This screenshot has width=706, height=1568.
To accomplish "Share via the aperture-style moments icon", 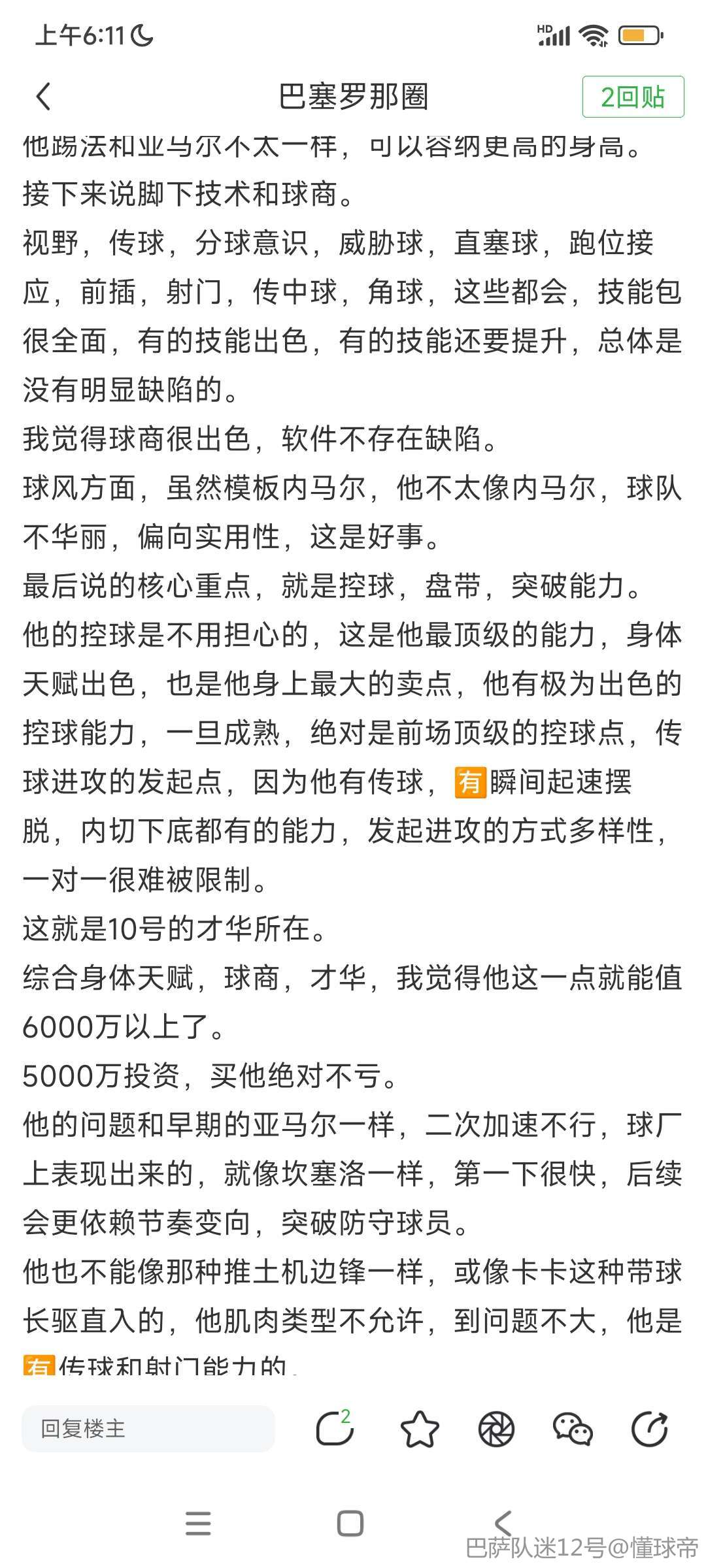I will pos(497,1429).
